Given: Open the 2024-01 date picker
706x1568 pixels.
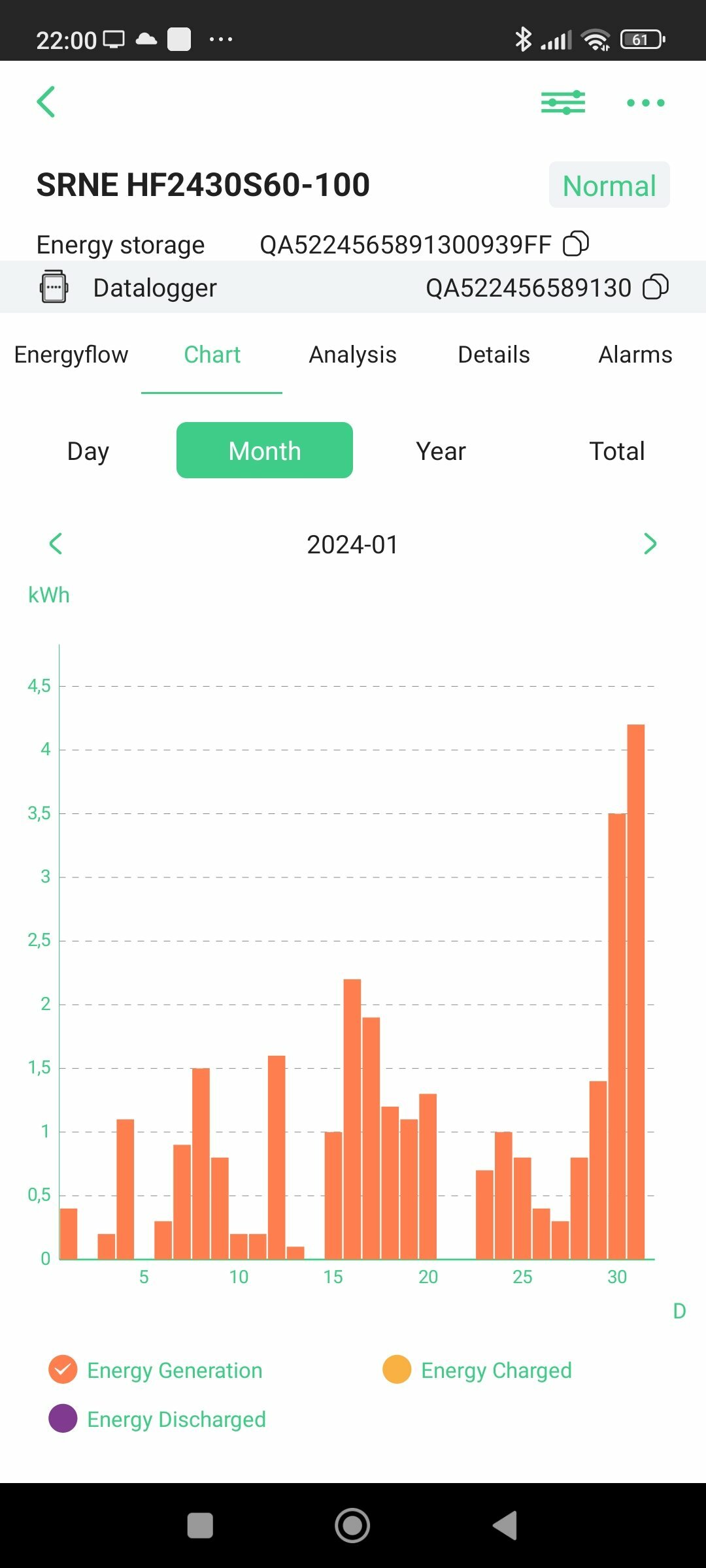Looking at the screenshot, I should [x=352, y=544].
